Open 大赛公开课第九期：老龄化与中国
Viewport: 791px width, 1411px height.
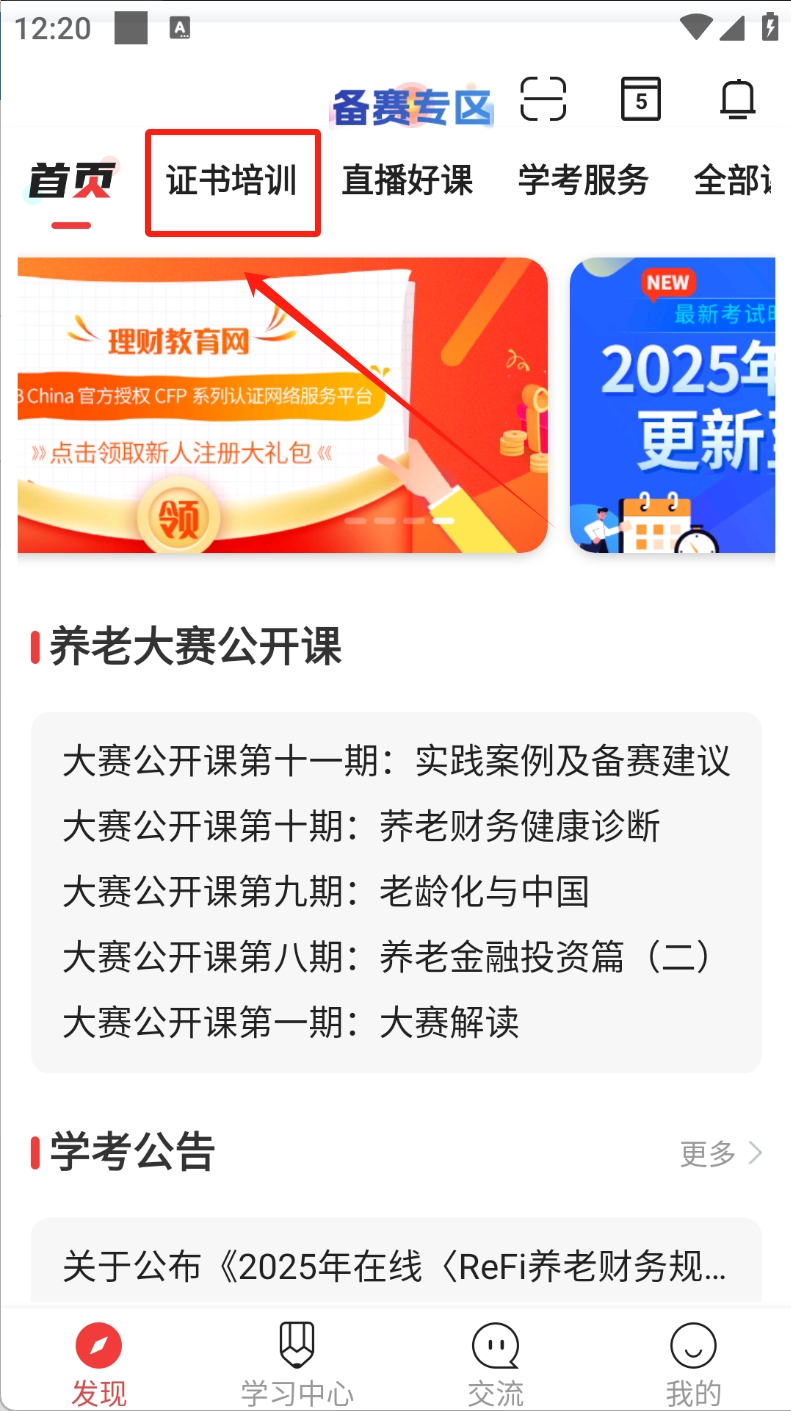pos(326,892)
